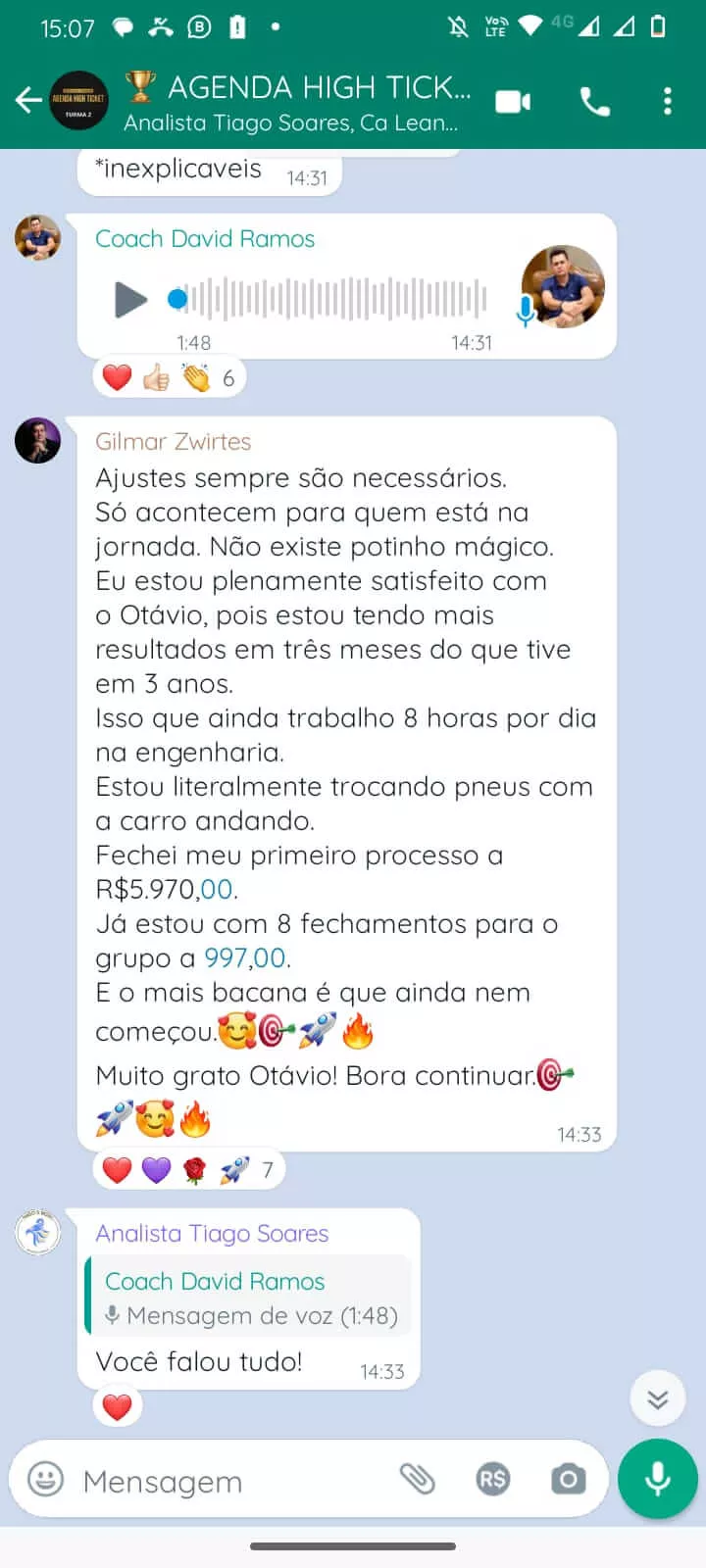This screenshot has width=706, height=1568.
Task: View heart reaction on Tiago Soares's reply
Action: (118, 1407)
